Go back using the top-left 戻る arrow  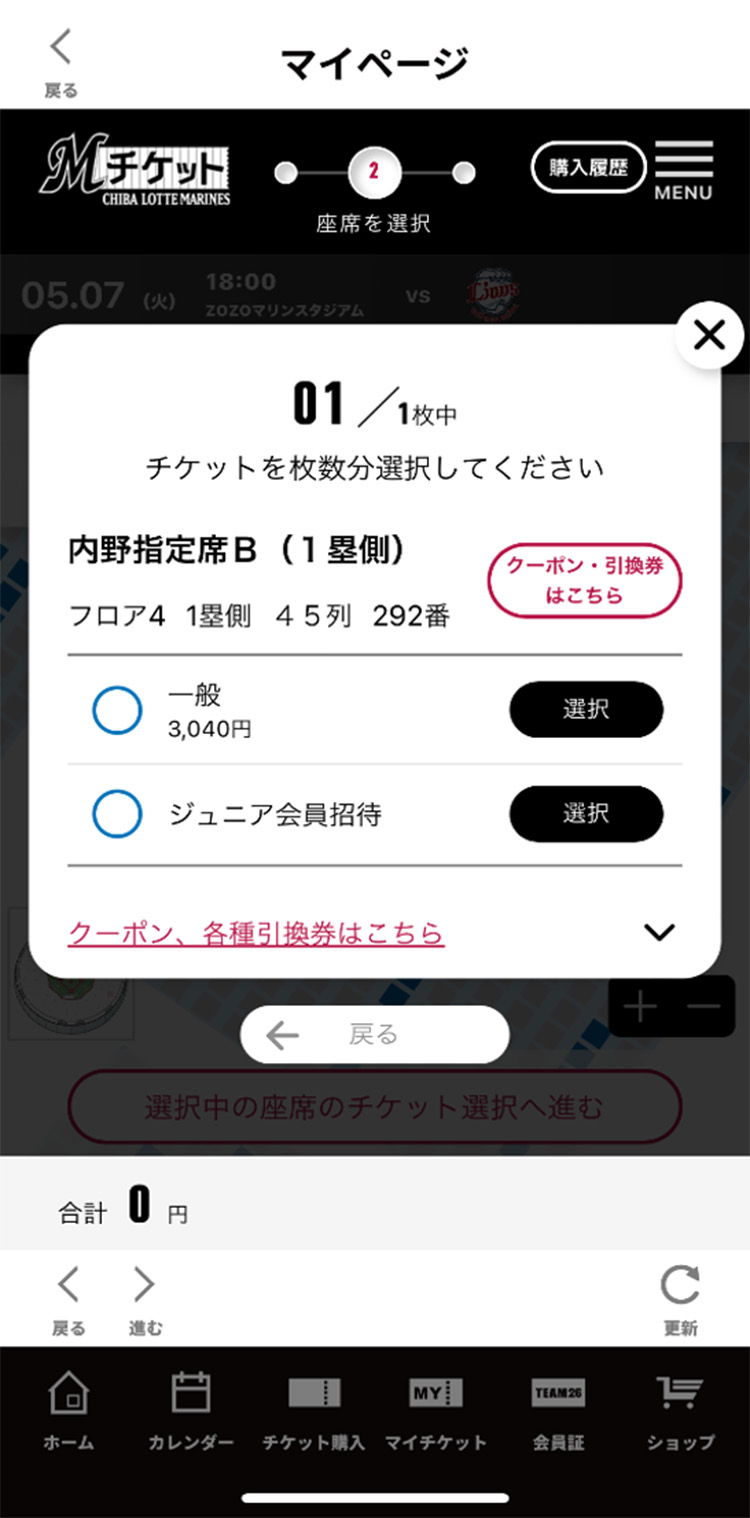(61, 62)
